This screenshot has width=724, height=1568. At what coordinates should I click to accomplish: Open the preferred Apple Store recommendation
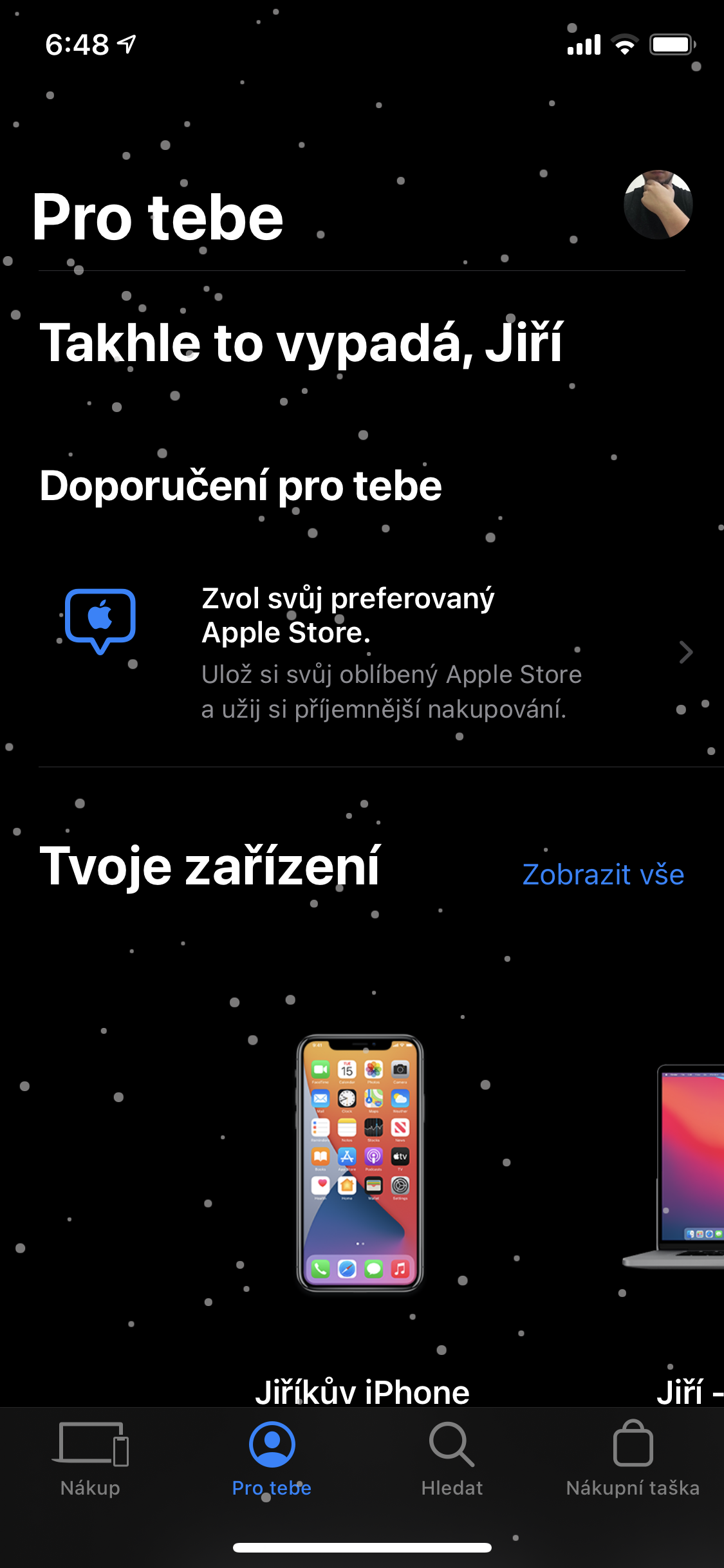click(x=380, y=653)
